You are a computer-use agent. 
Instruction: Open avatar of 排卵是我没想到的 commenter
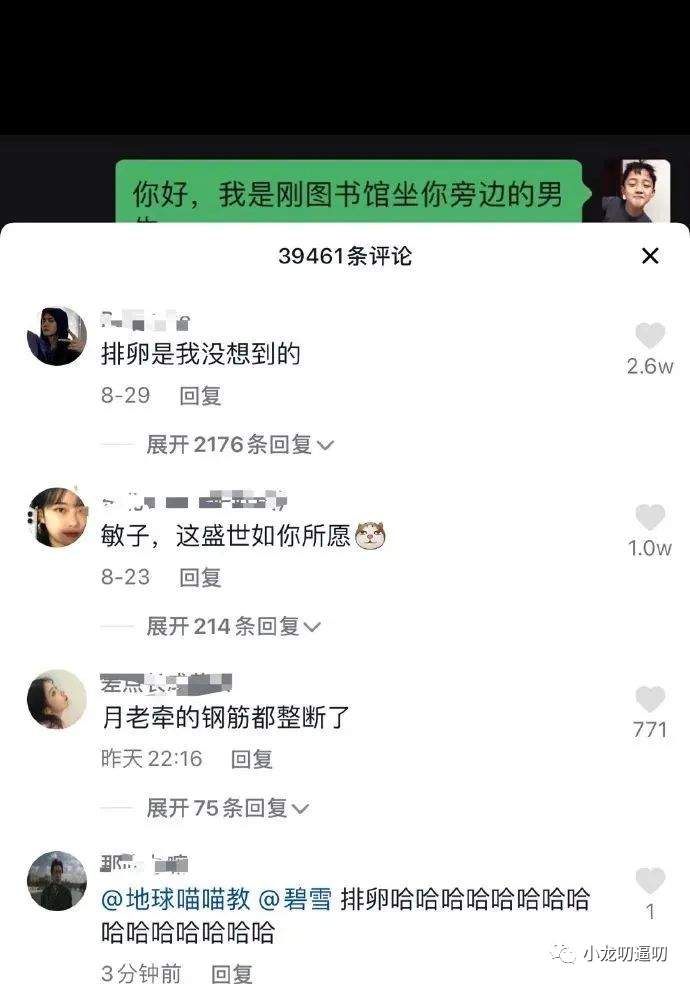56,336
